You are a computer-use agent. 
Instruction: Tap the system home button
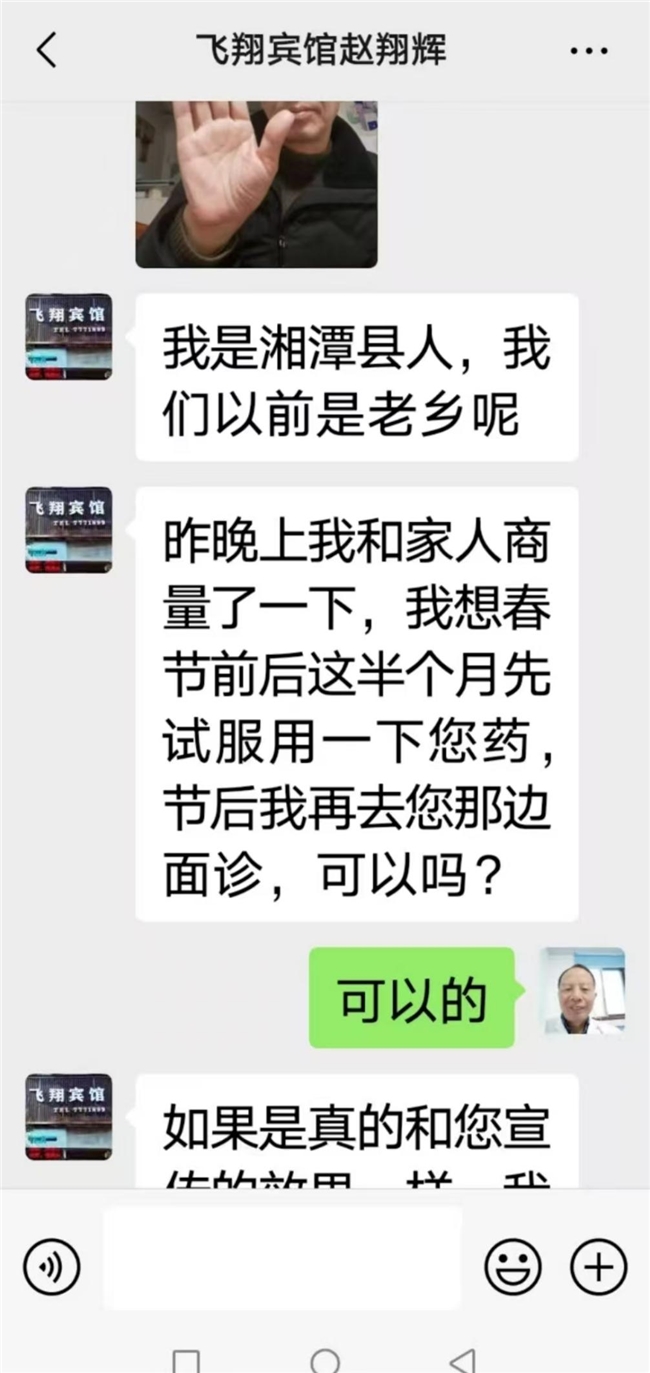tap(325, 1360)
